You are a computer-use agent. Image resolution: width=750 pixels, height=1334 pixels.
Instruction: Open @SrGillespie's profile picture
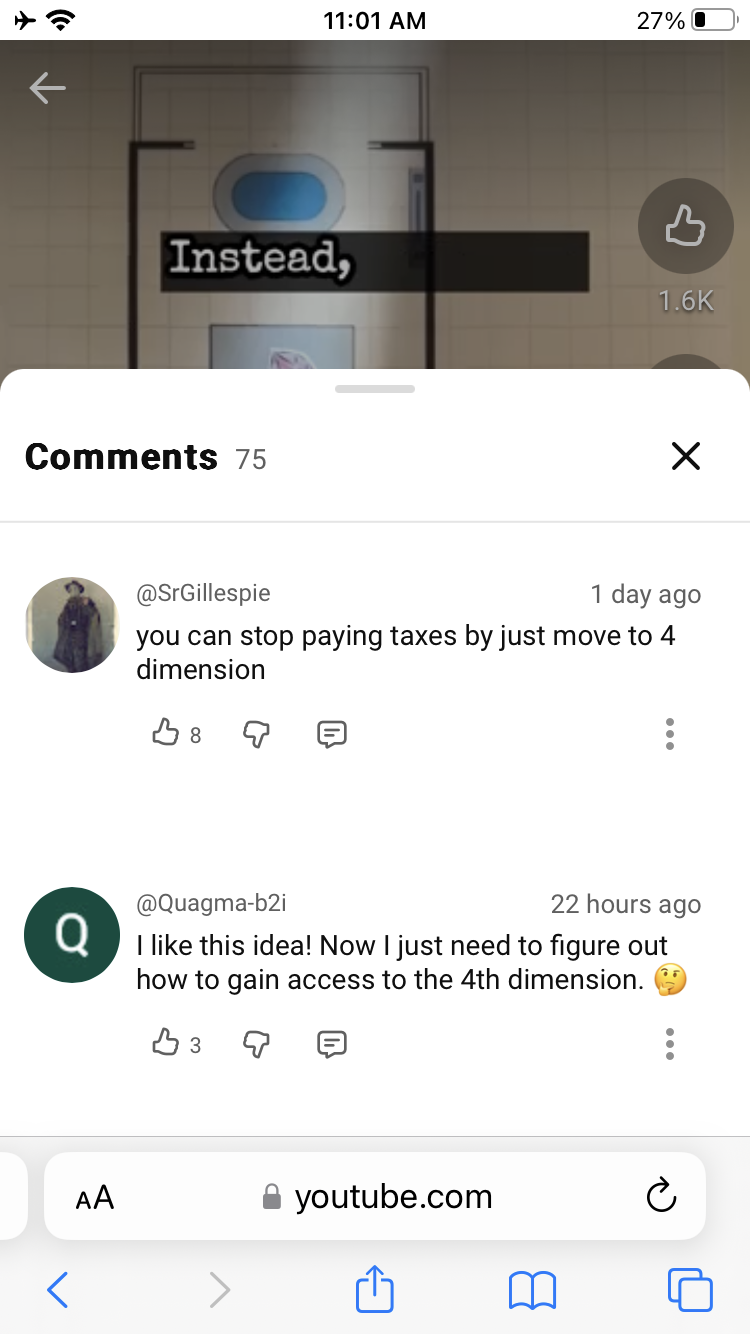coord(71,625)
